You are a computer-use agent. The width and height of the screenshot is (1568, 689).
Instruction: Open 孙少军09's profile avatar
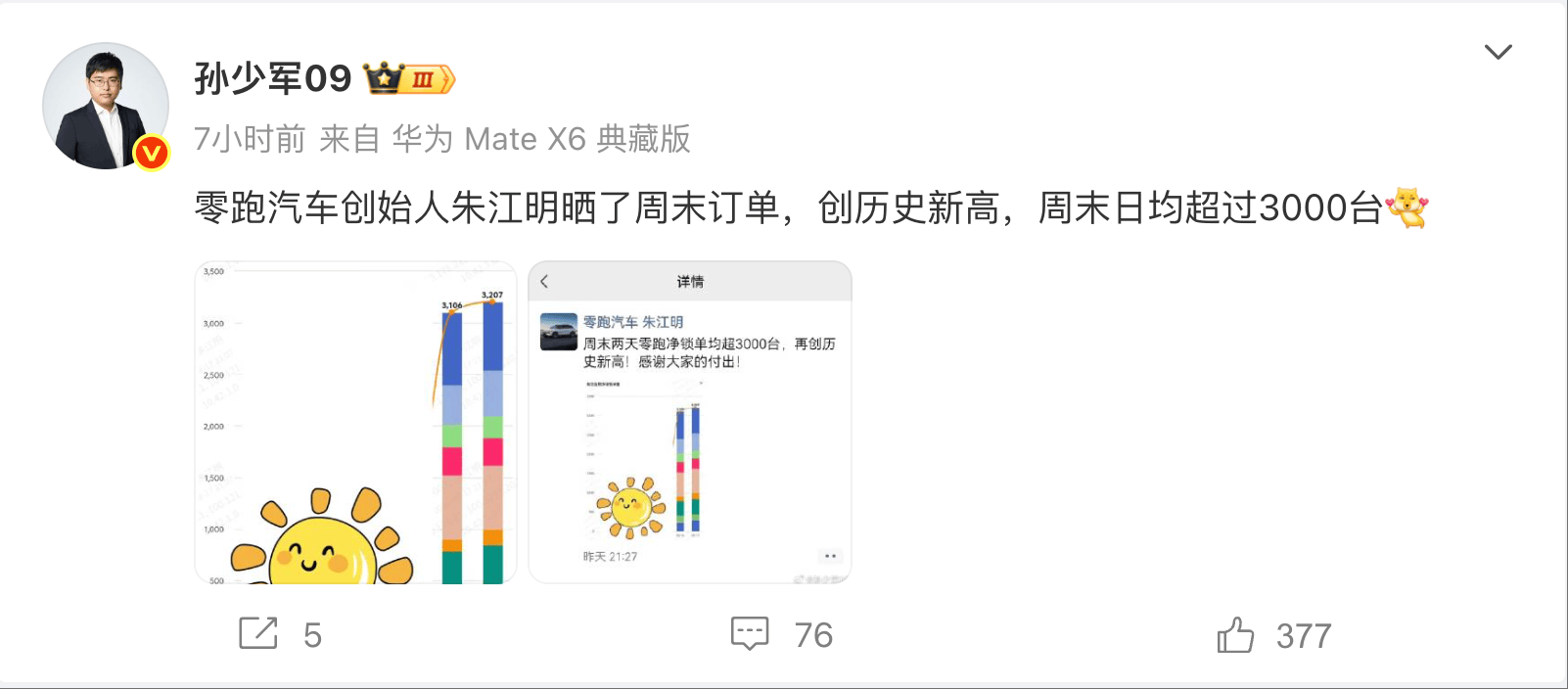106,106
